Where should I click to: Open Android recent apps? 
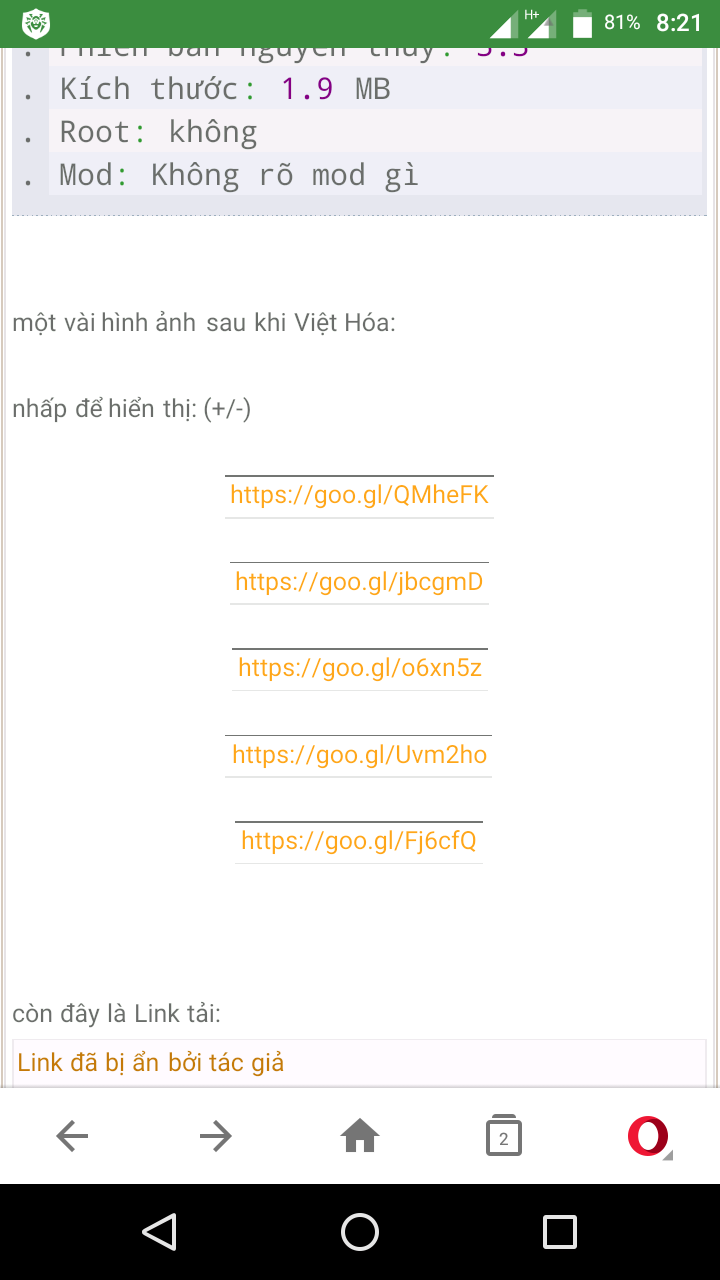pyautogui.click(x=560, y=1232)
